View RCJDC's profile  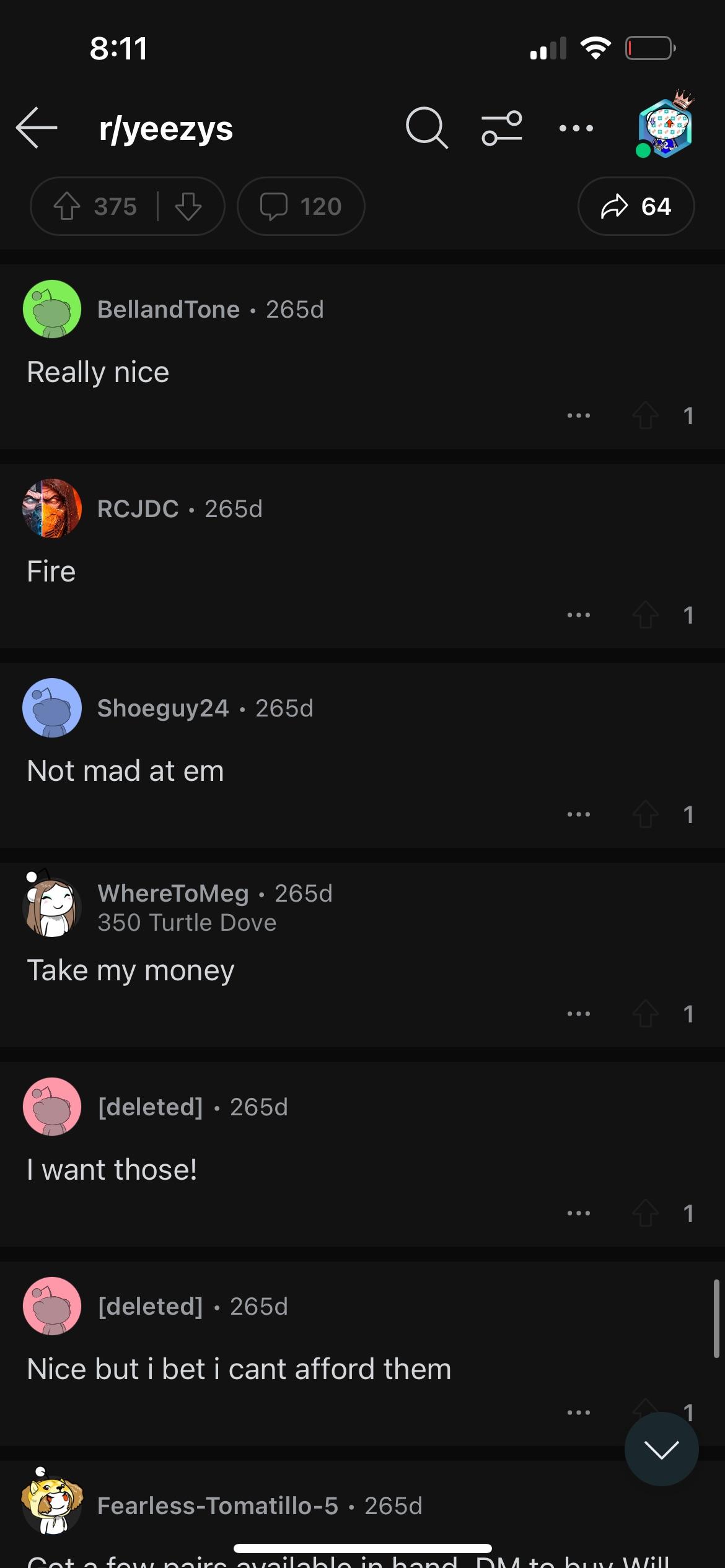[x=138, y=508]
